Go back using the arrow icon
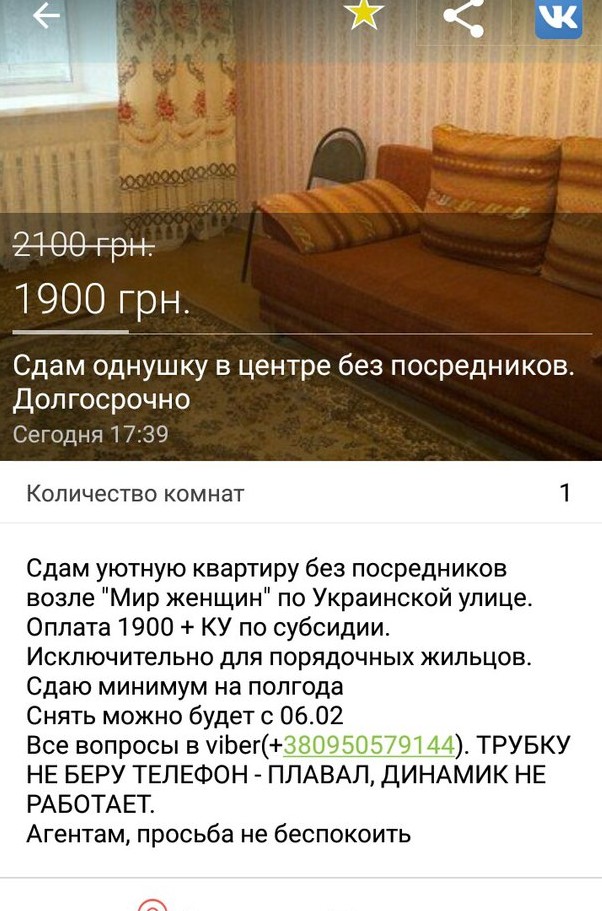Image resolution: width=602 pixels, height=911 pixels. 46,16
